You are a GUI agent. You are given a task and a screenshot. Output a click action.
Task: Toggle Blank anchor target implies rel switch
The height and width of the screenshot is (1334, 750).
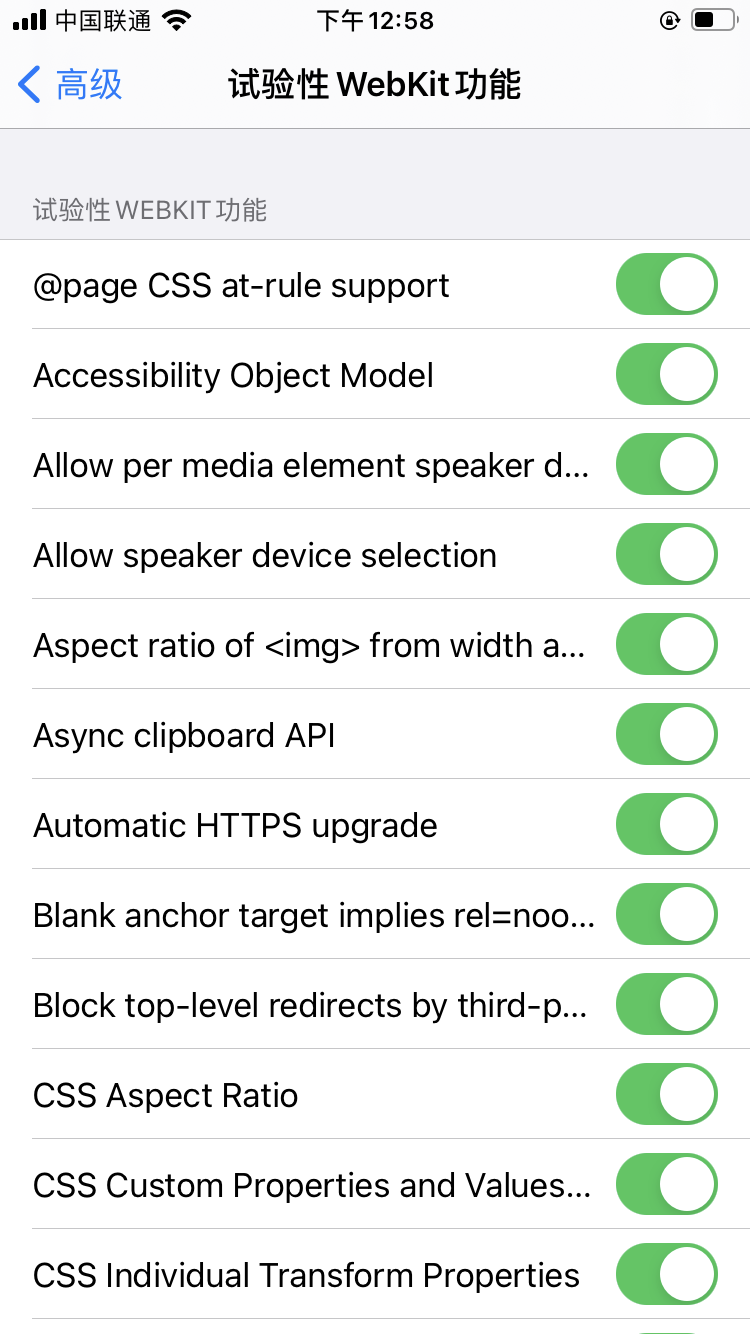(666, 915)
